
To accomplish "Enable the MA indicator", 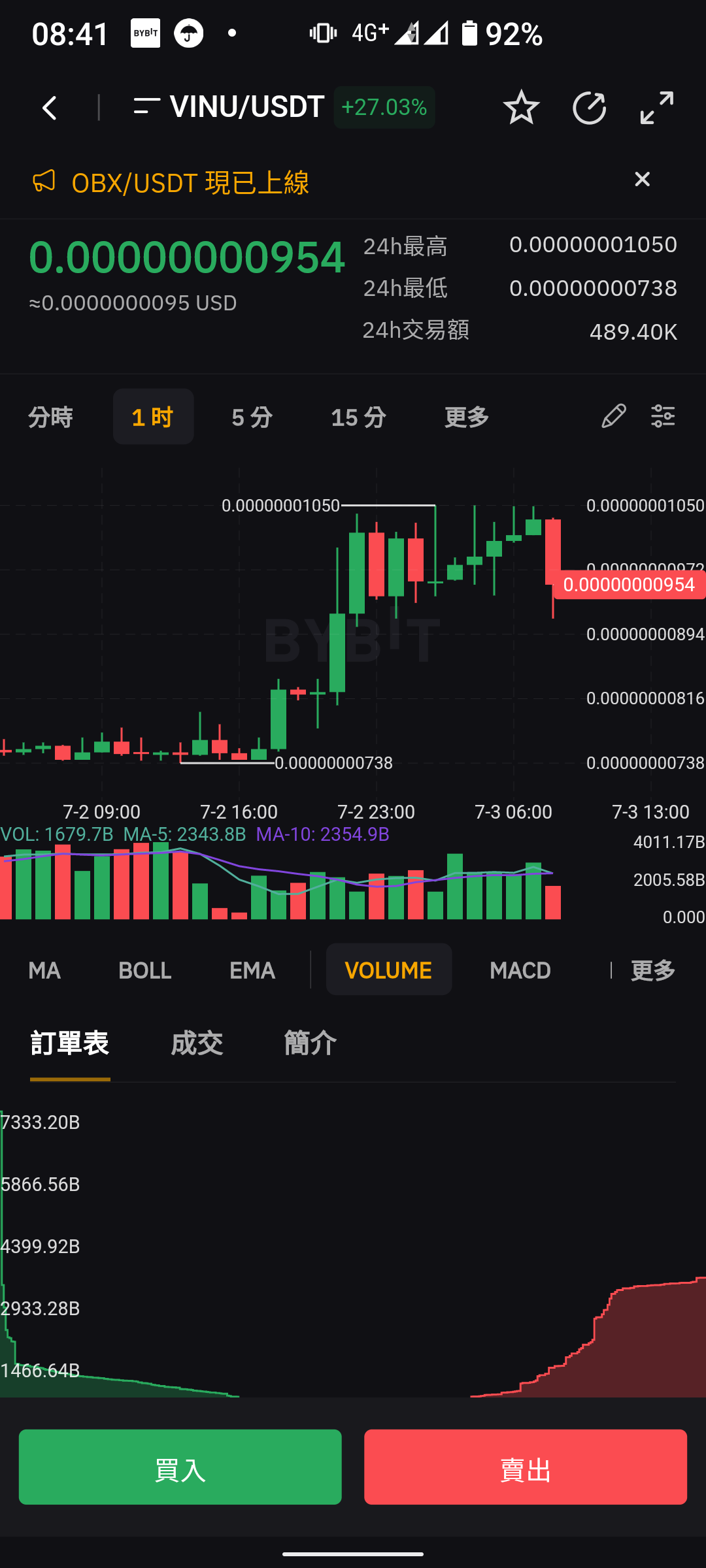I will tap(44, 970).
